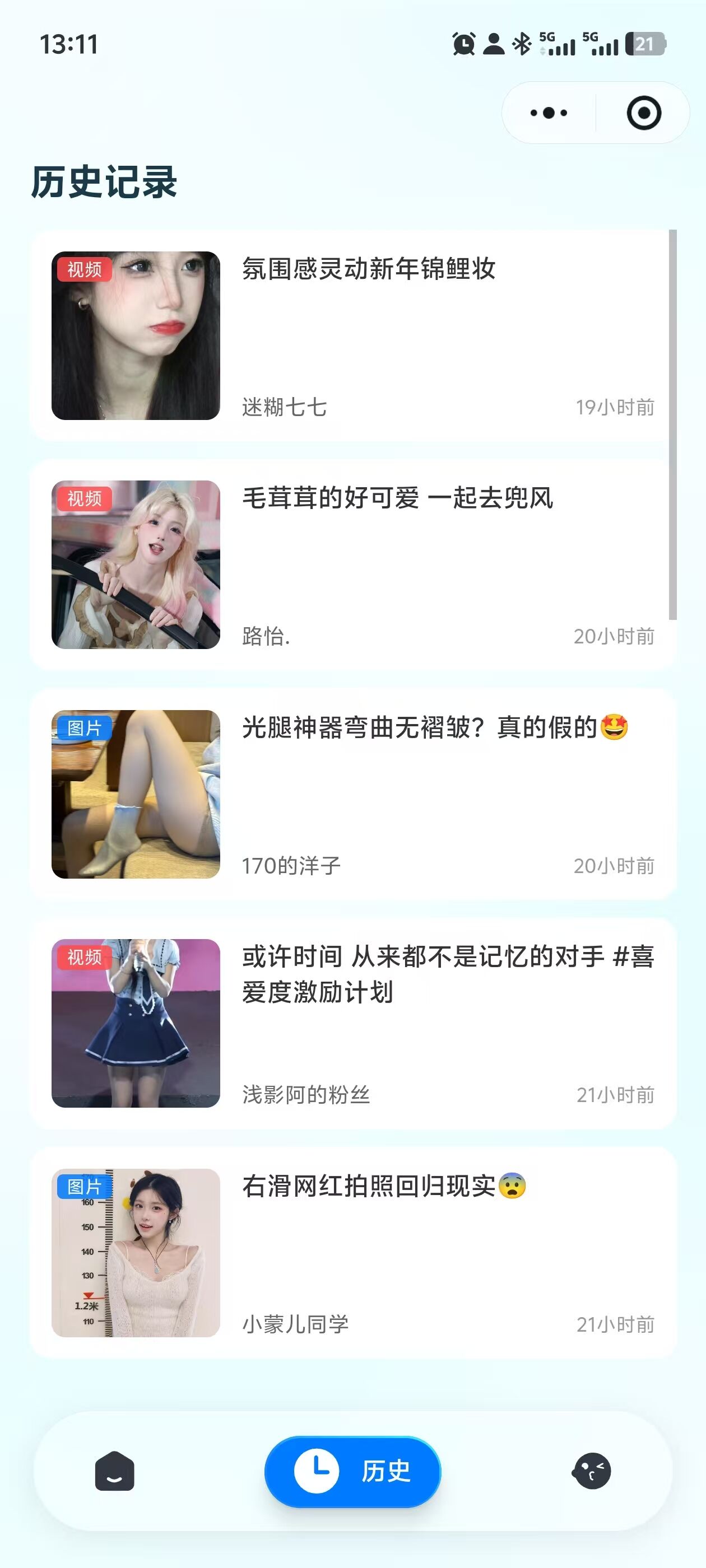Image resolution: width=706 pixels, height=1568 pixels.
Task: Tap the mini-program exit target icon
Action: [x=643, y=113]
